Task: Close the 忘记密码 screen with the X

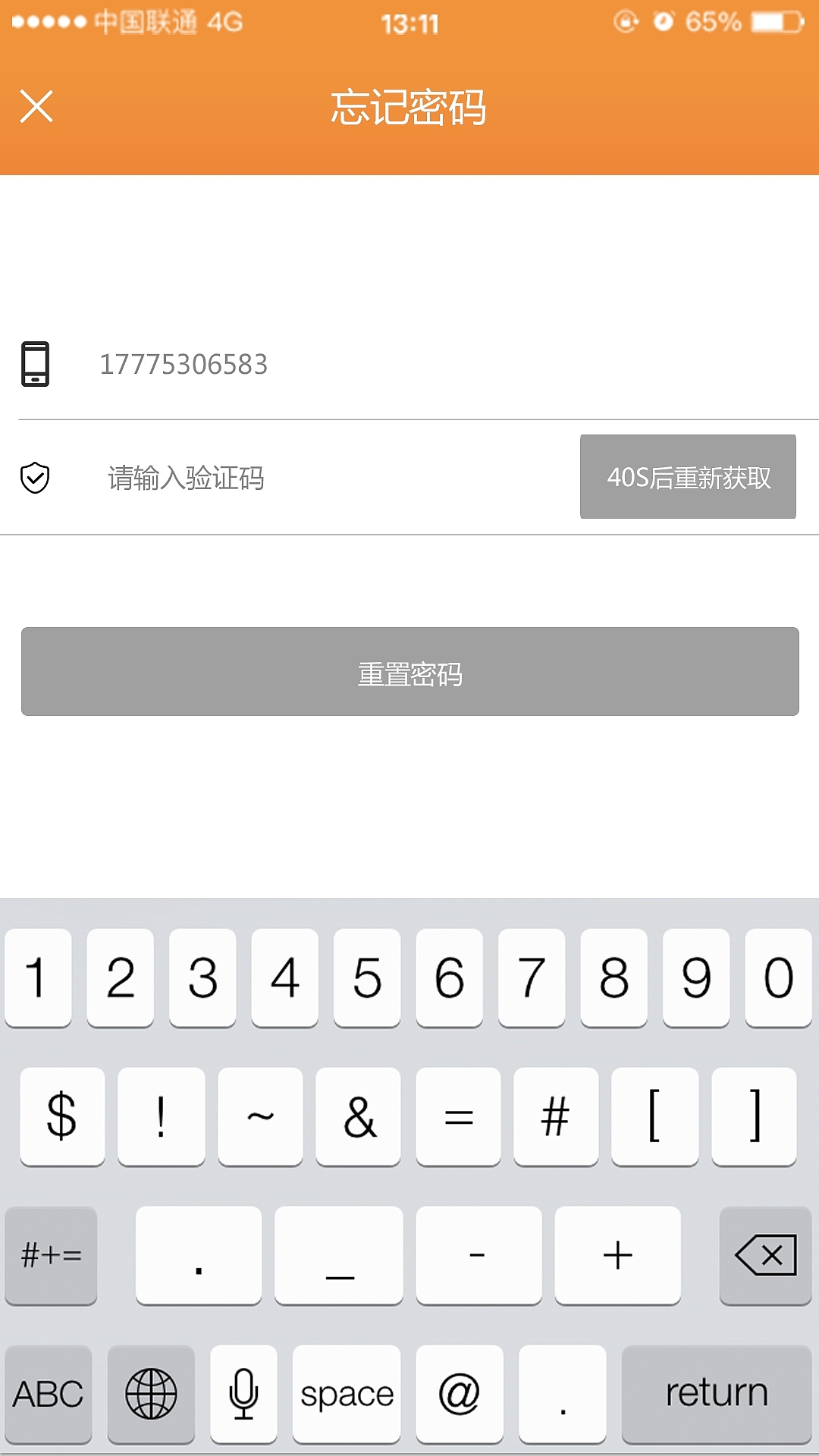Action: 37,106
